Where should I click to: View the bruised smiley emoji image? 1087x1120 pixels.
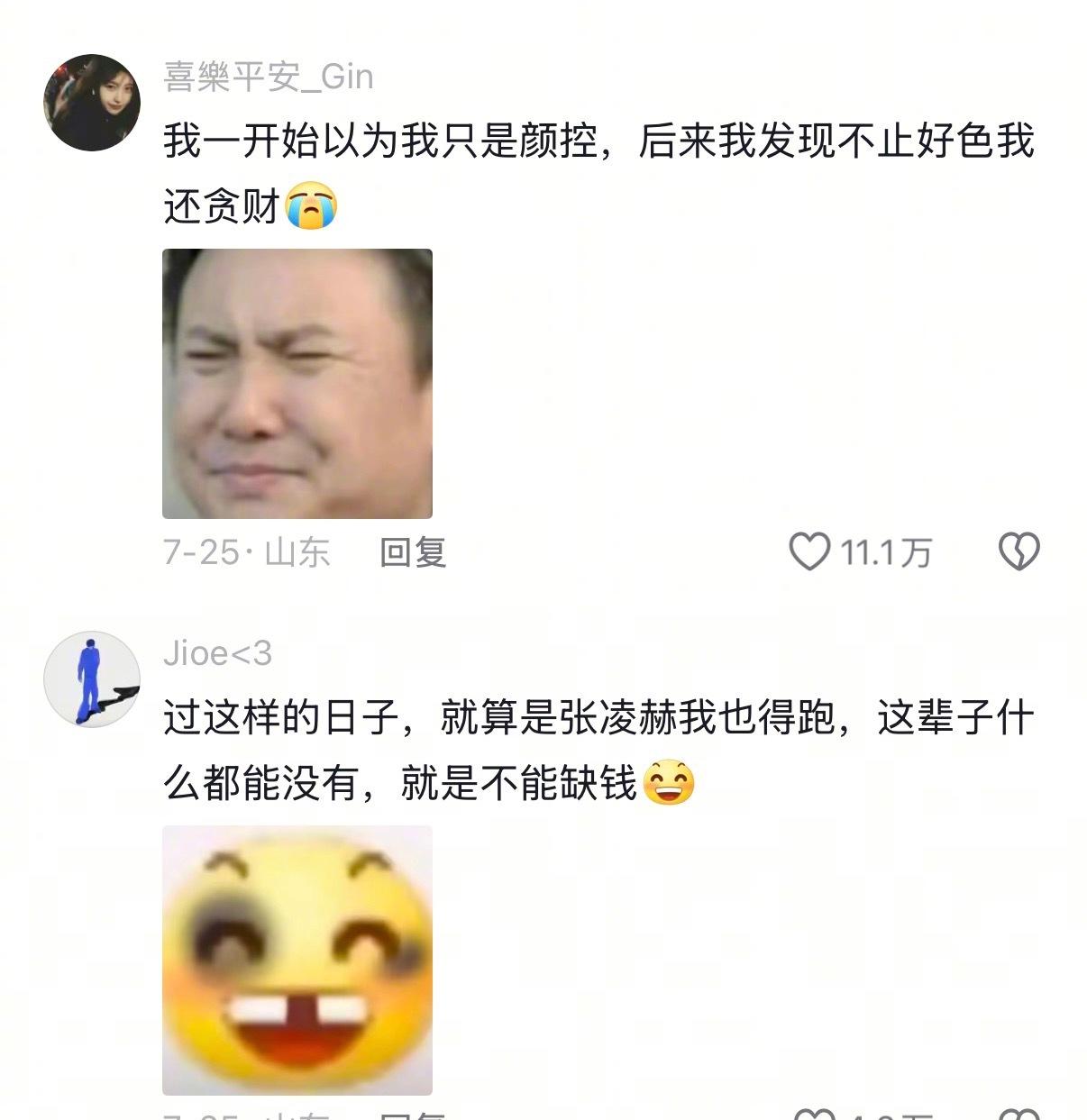pyautogui.click(x=297, y=960)
